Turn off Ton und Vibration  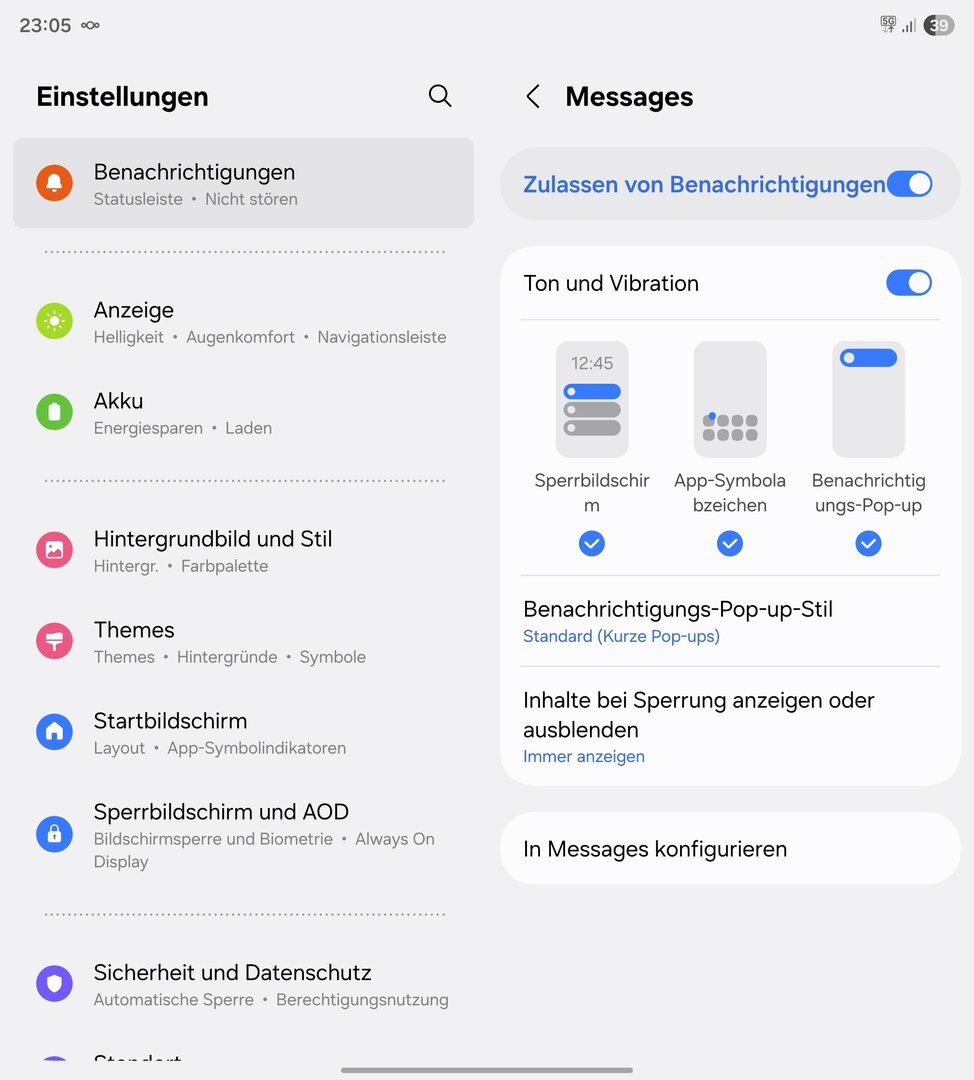click(908, 283)
